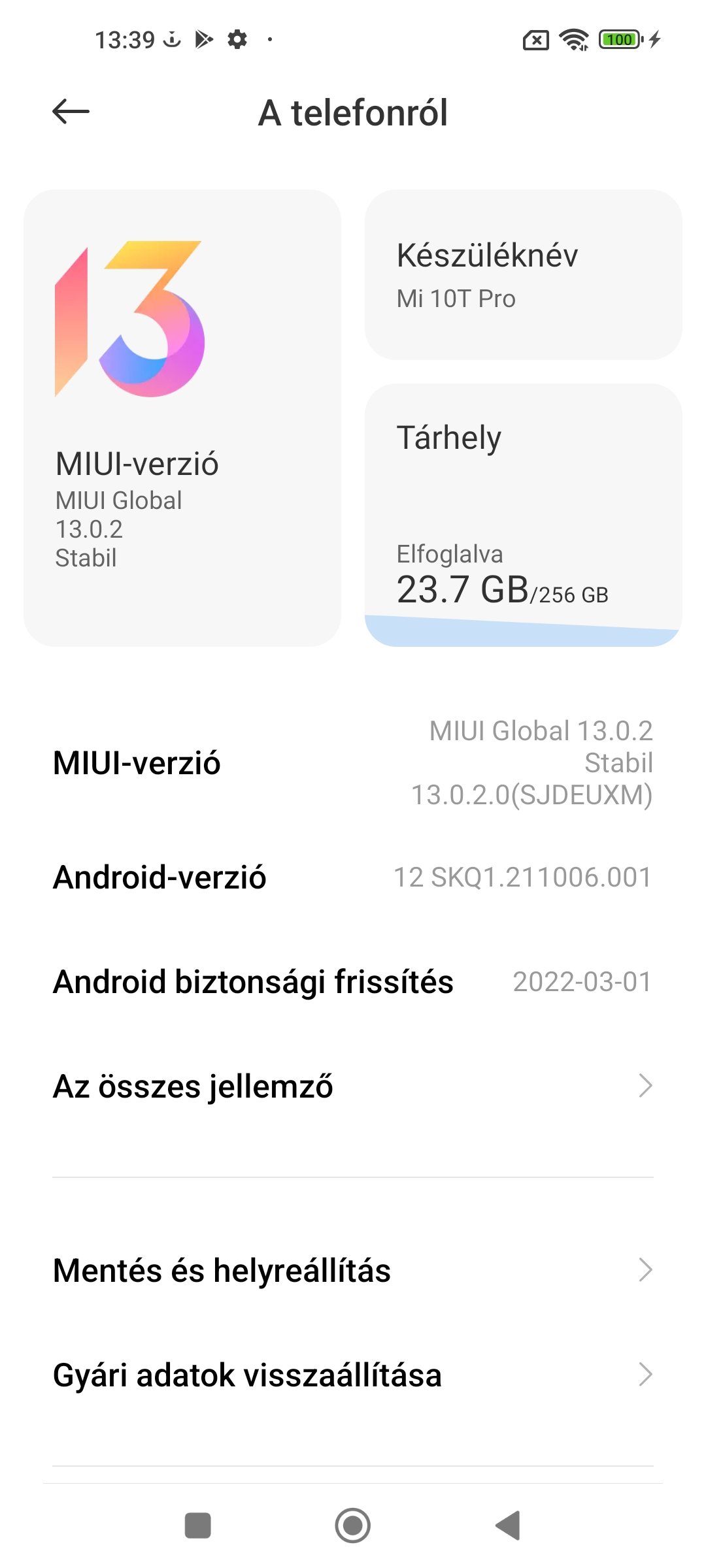706x1568 pixels.
Task: Go back using the top arrow
Action: click(71, 112)
